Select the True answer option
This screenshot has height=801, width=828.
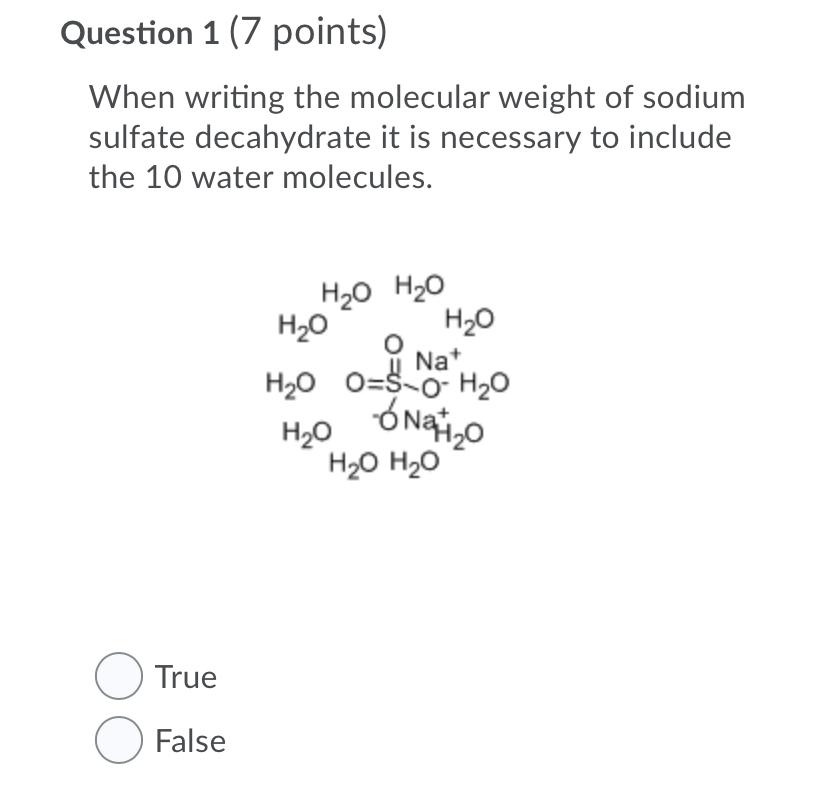coord(118,677)
